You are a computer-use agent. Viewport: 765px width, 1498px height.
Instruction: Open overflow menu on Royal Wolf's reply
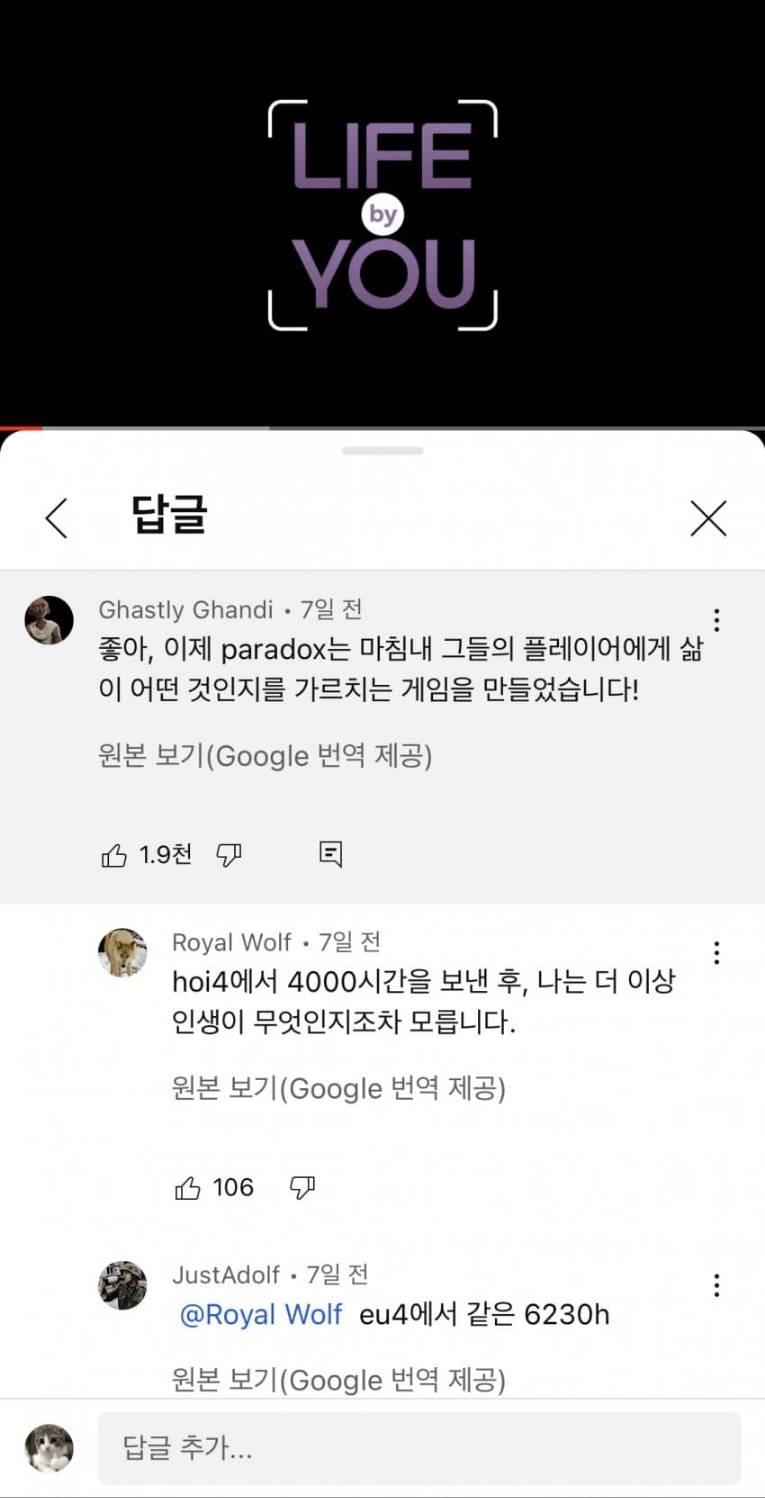click(716, 953)
